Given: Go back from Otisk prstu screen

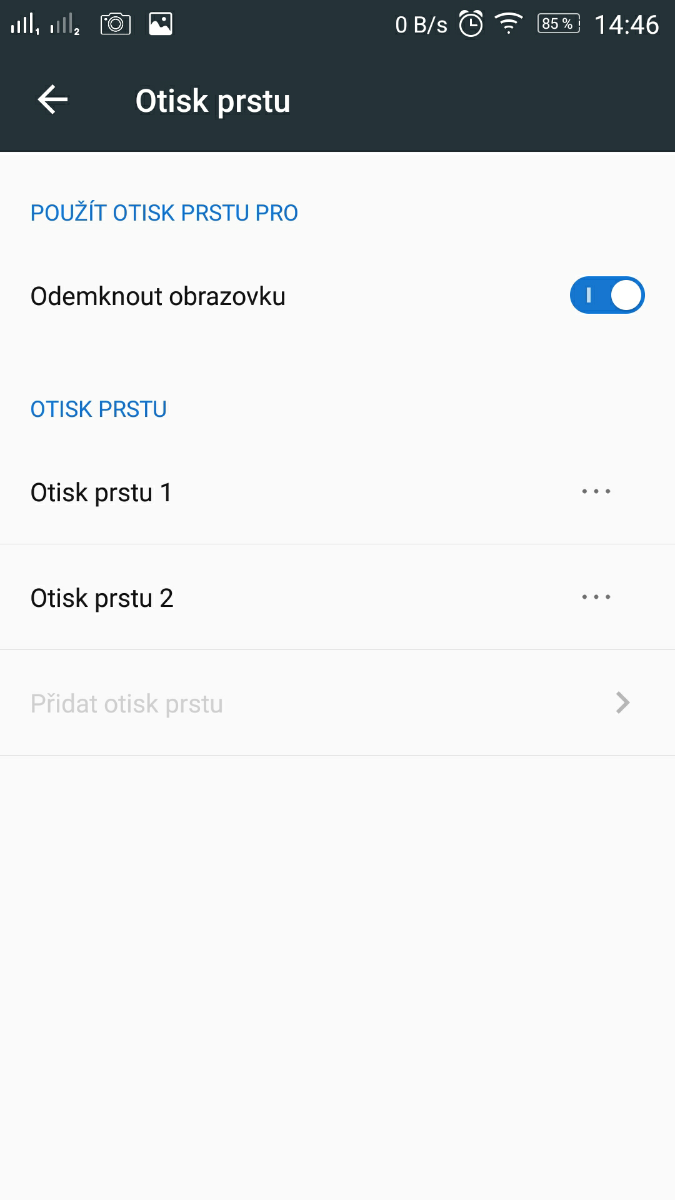Looking at the screenshot, I should [x=53, y=100].
